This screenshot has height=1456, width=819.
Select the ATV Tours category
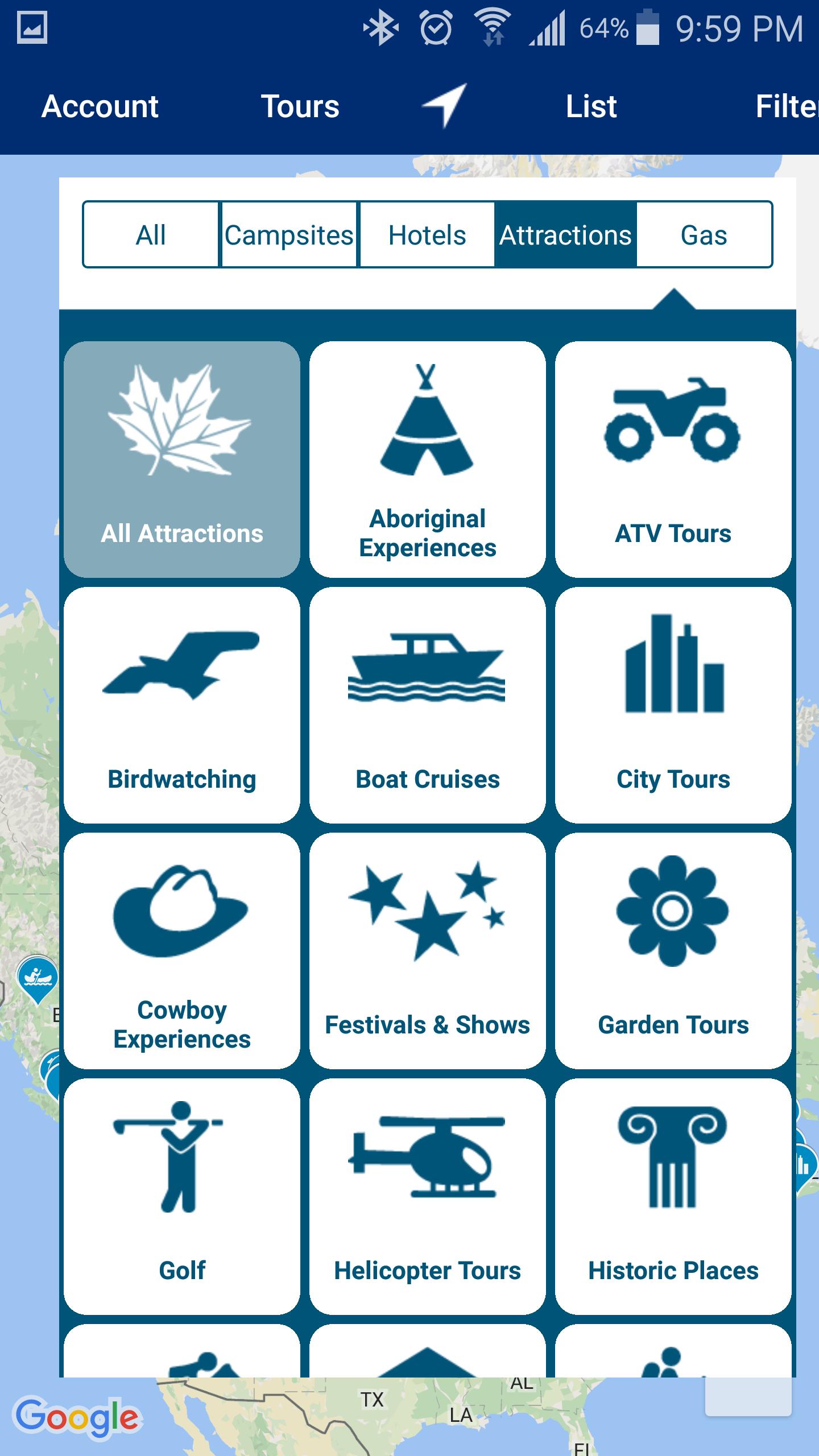pos(673,460)
